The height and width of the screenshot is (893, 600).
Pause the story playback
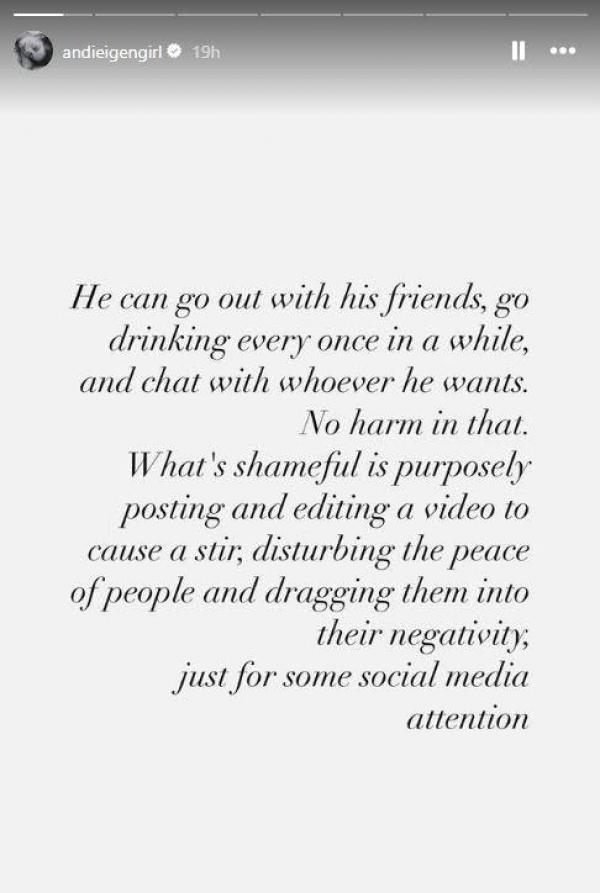(x=518, y=50)
